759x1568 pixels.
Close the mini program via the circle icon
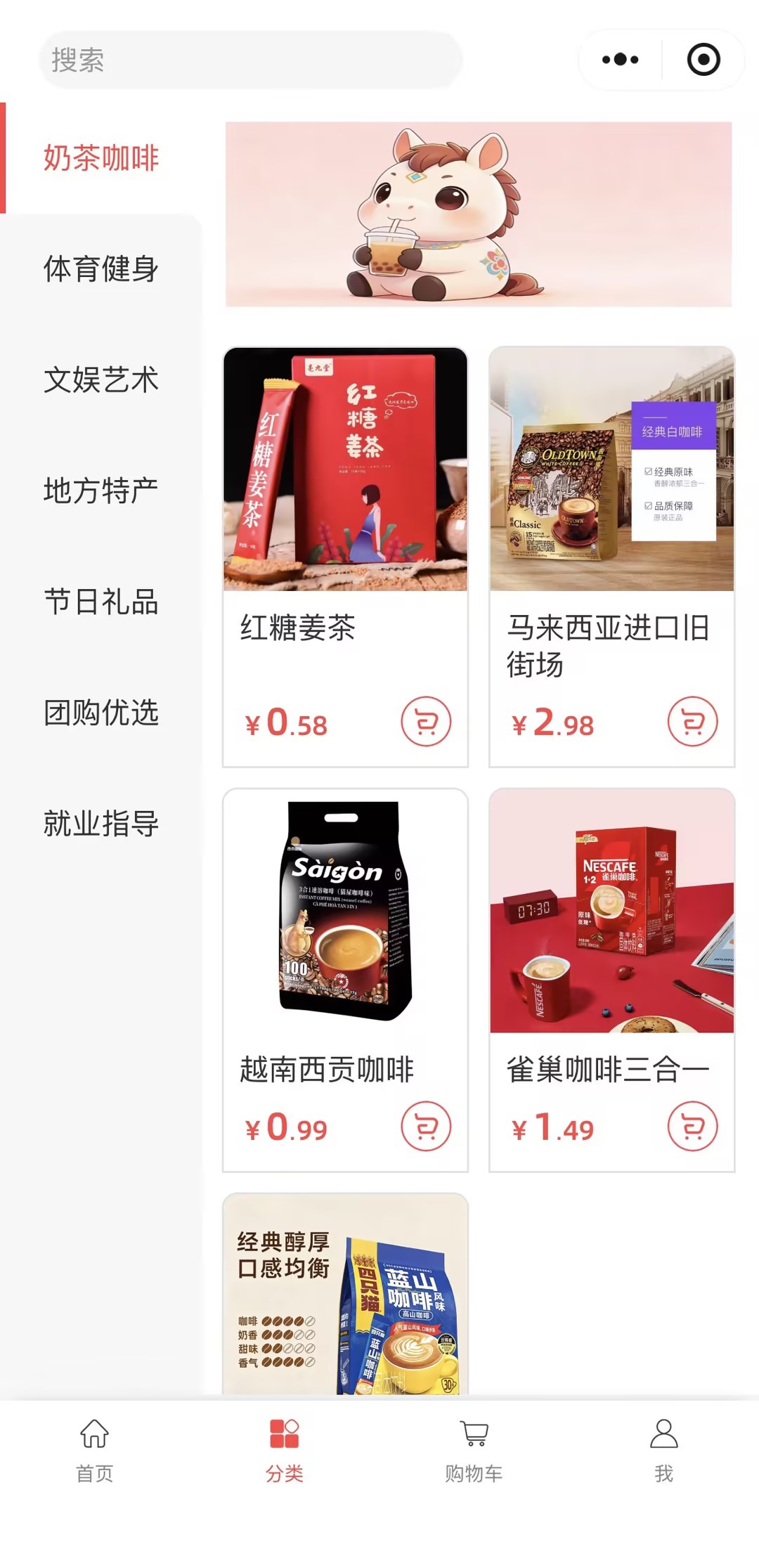click(x=703, y=60)
